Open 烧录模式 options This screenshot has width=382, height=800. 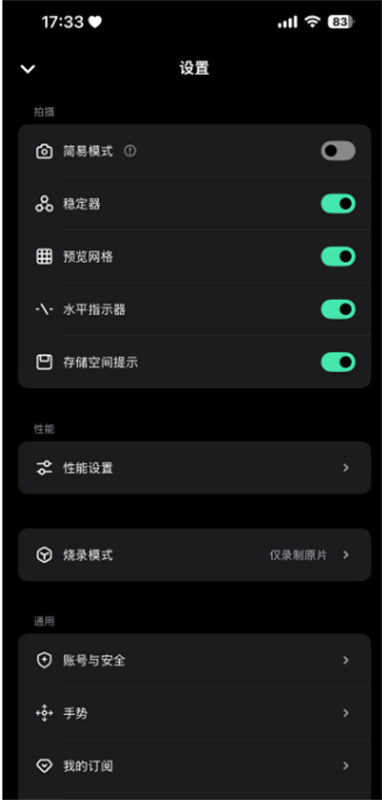pyautogui.click(x=194, y=555)
